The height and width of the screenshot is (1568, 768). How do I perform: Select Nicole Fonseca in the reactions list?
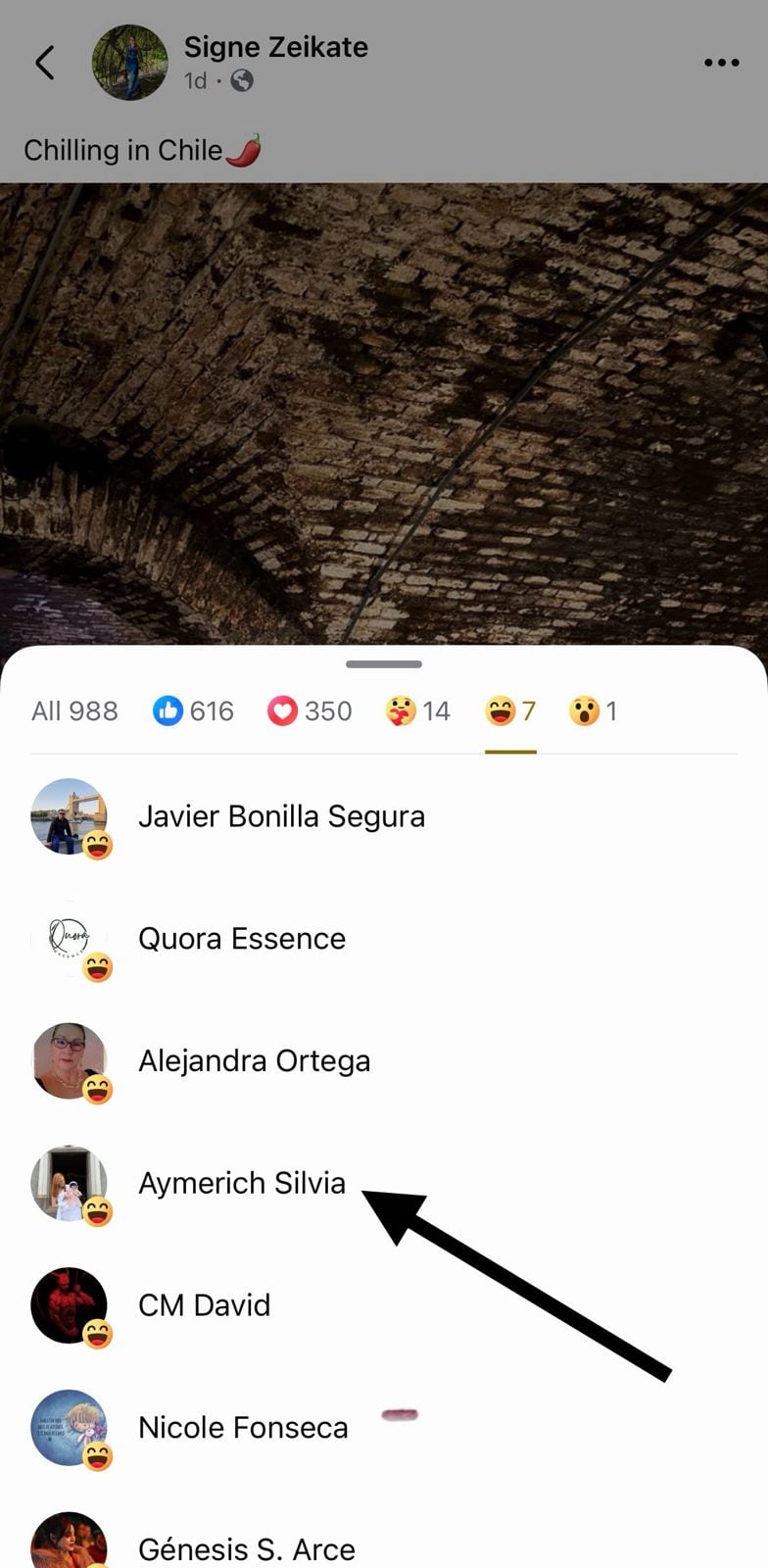(x=243, y=1427)
